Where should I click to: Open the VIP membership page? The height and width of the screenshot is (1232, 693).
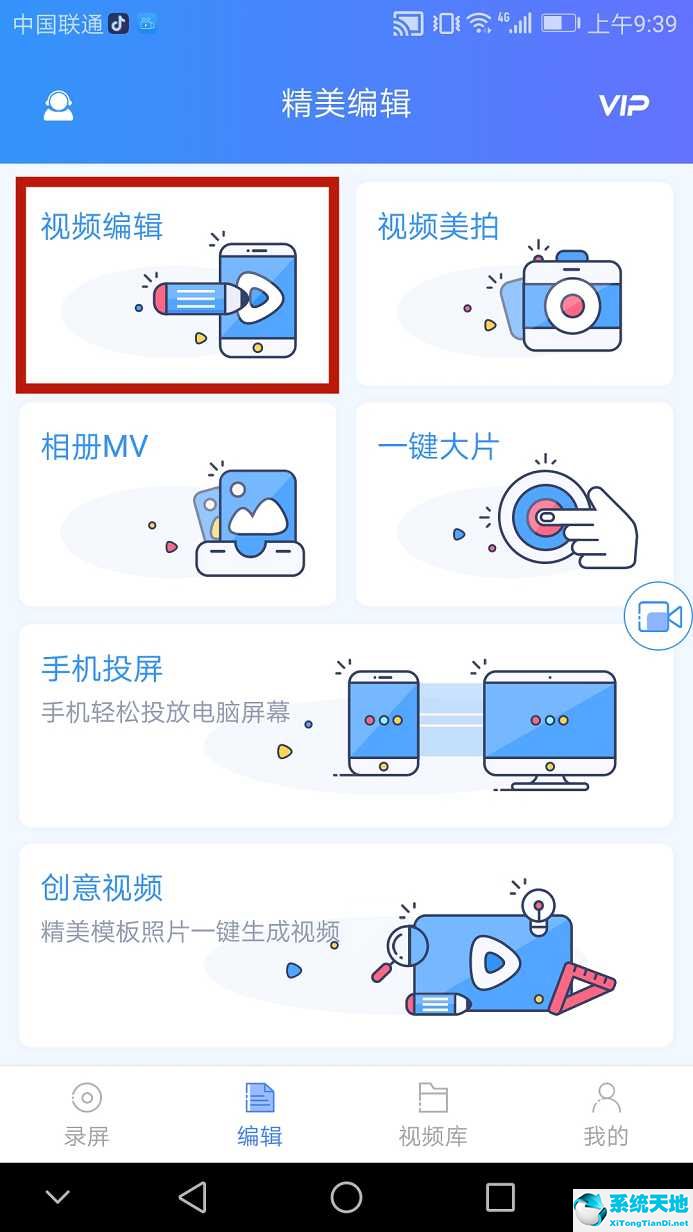pos(623,105)
